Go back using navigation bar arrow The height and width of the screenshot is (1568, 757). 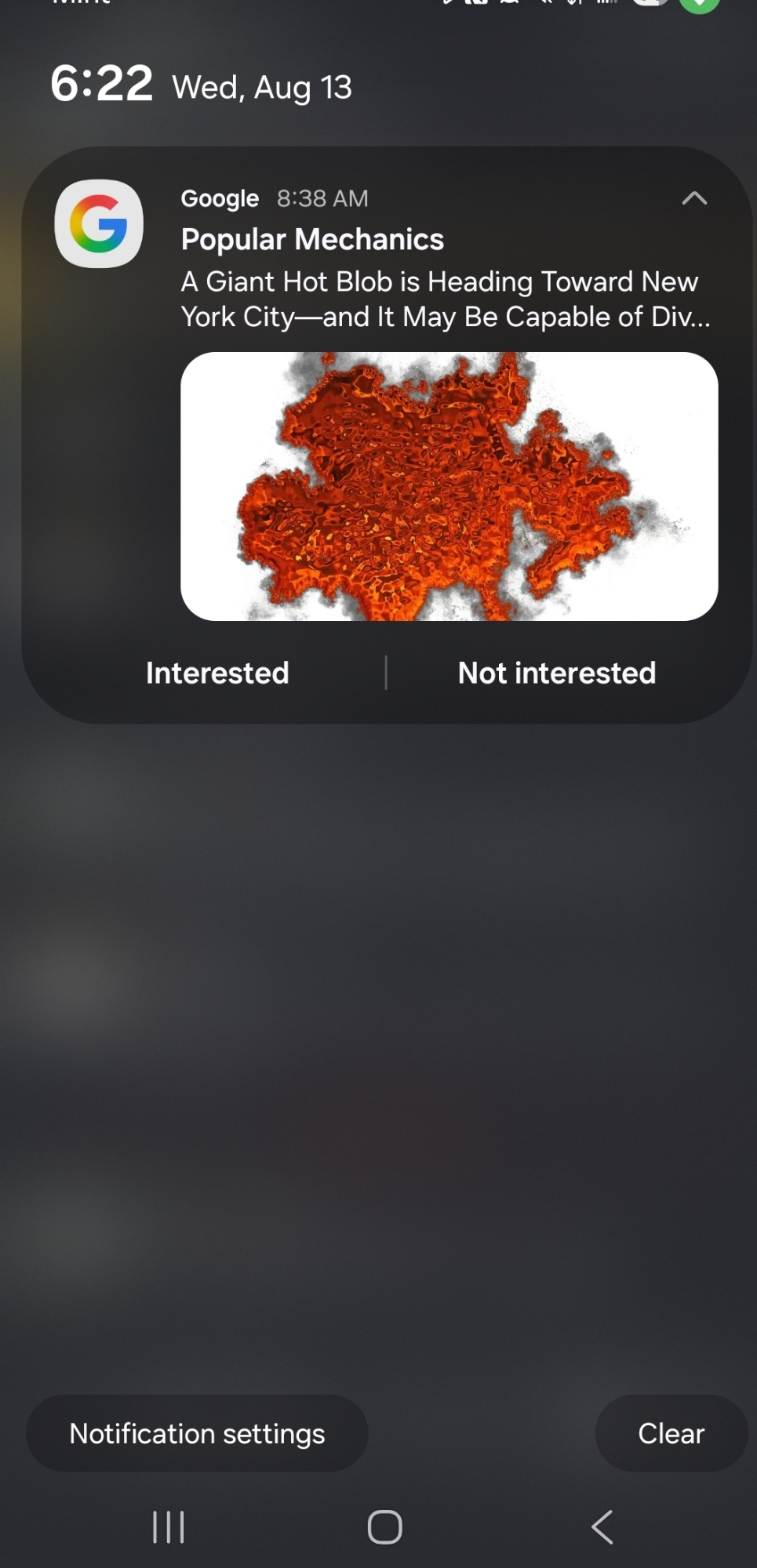tap(602, 1527)
